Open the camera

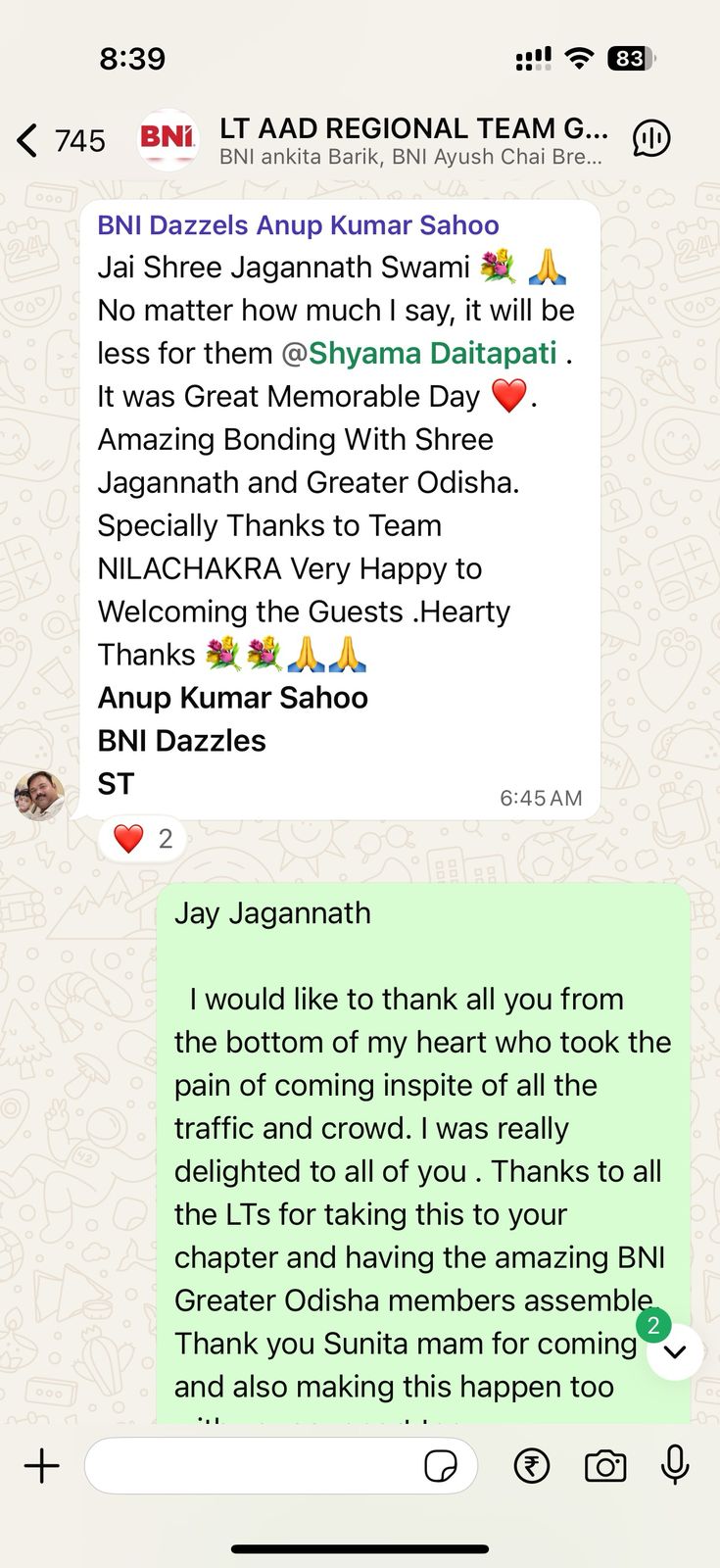605,1466
